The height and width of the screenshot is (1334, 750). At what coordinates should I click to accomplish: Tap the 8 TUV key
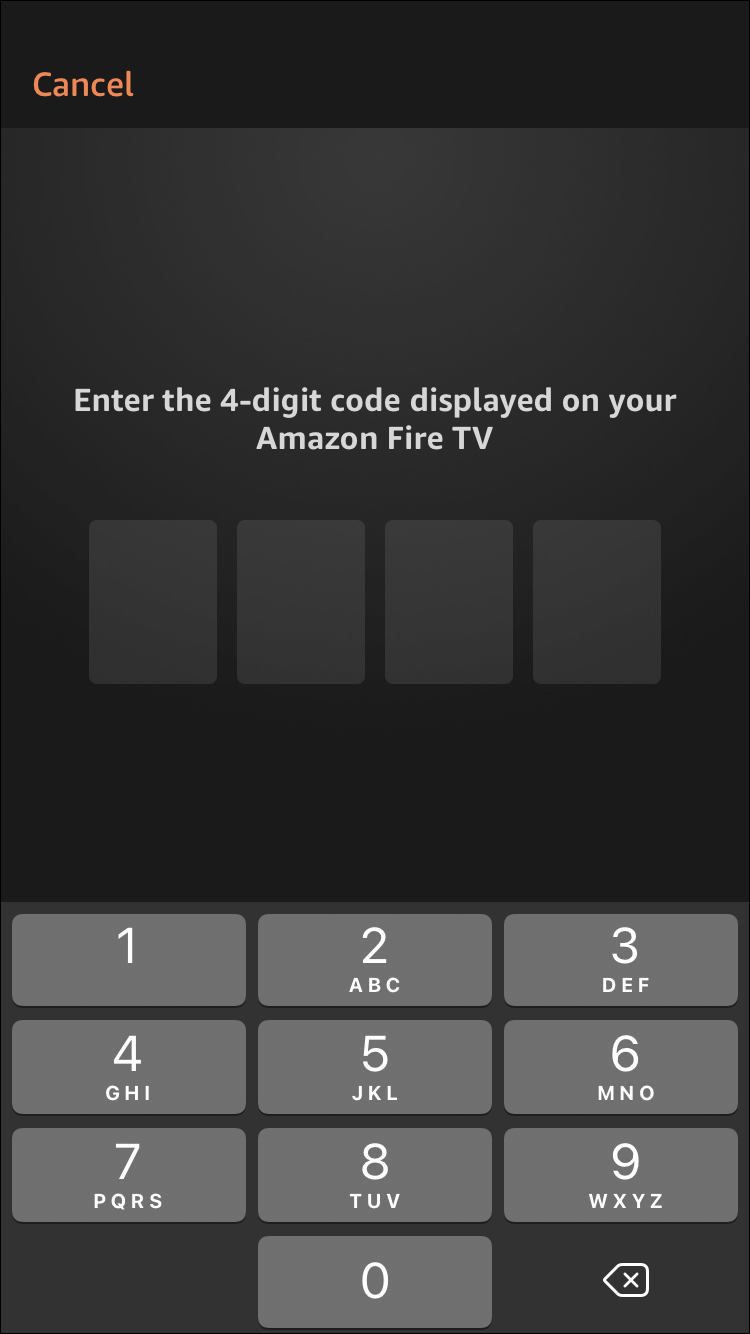(375, 1175)
